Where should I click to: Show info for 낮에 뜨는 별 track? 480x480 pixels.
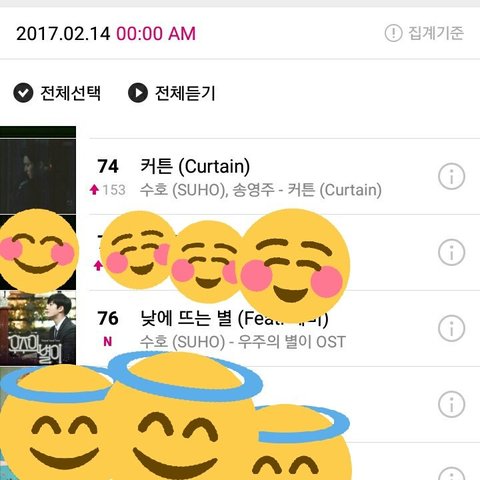click(451, 328)
